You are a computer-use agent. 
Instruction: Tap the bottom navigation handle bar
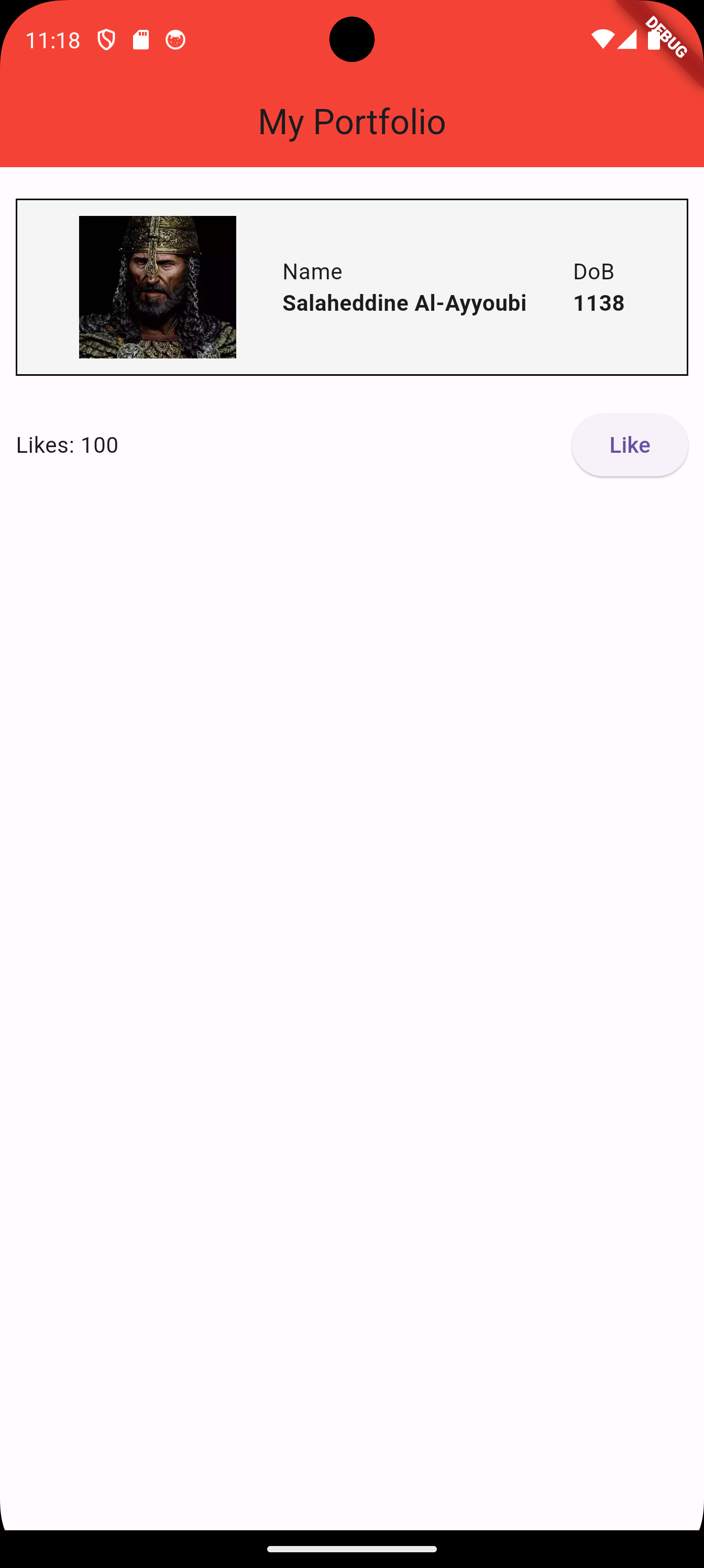(x=351, y=1549)
